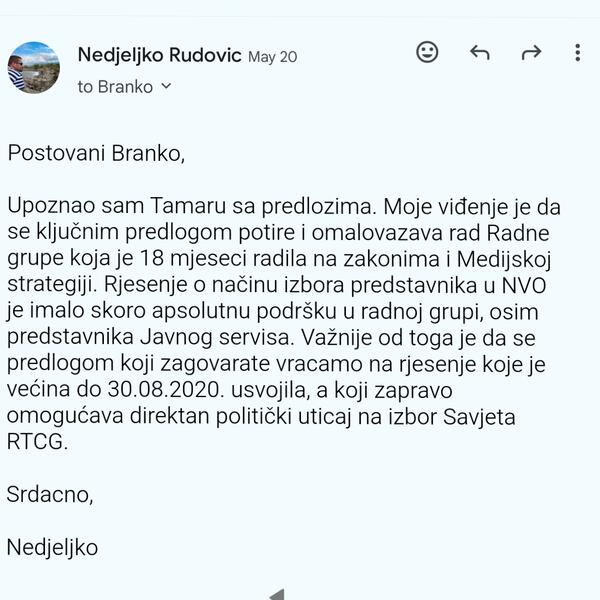Add an emoji reaction to the email
600x600 pixels.
[427, 52]
